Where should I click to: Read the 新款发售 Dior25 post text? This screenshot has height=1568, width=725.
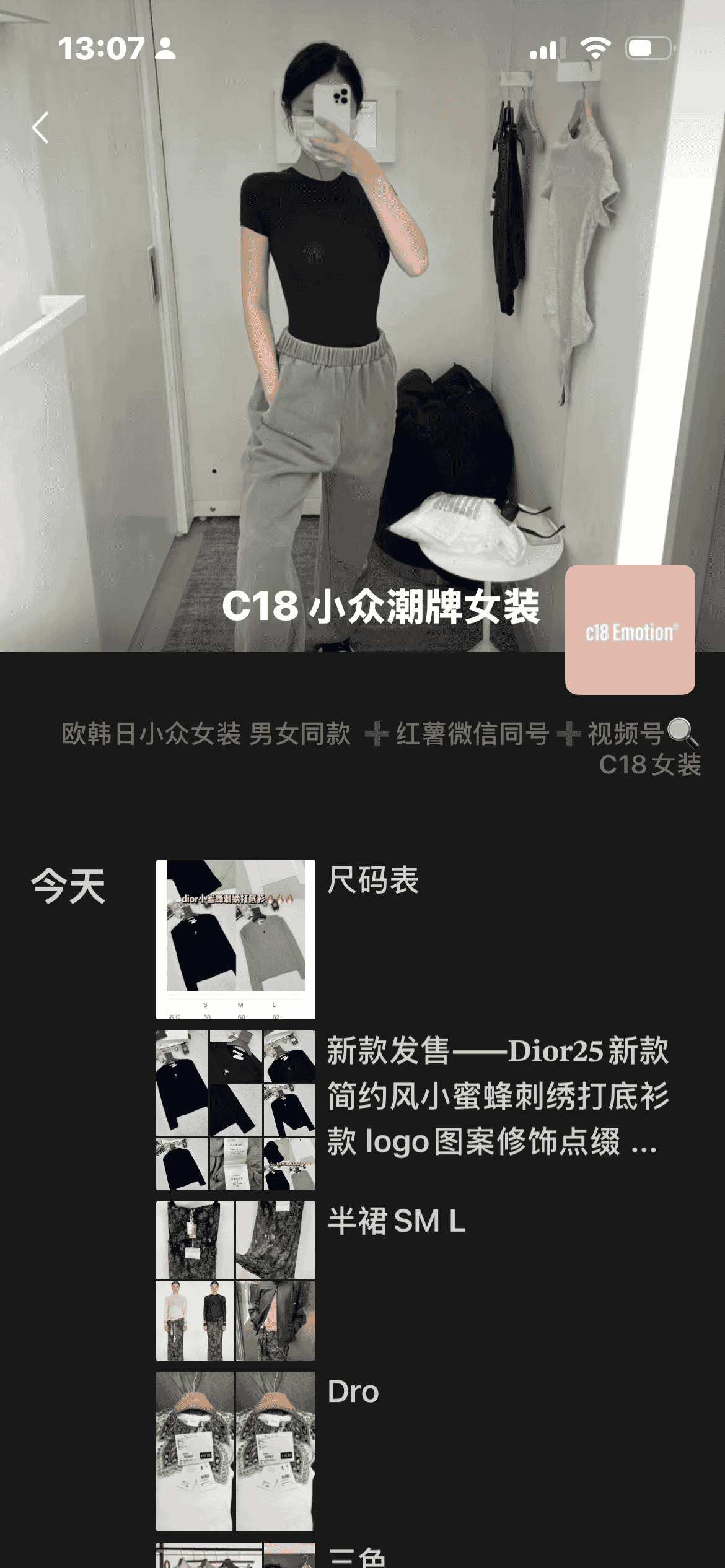498,1096
